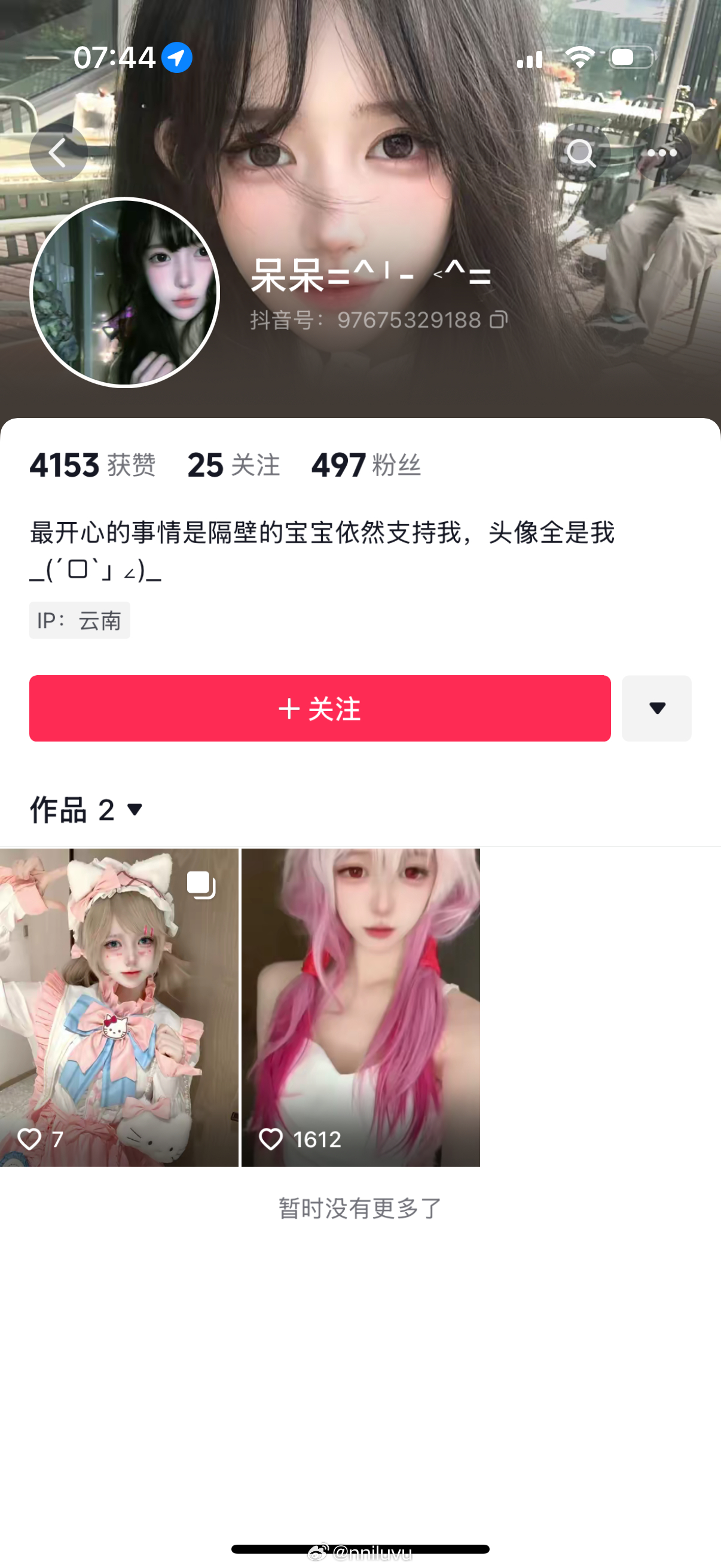View the profile avatar photo

pyautogui.click(x=125, y=292)
